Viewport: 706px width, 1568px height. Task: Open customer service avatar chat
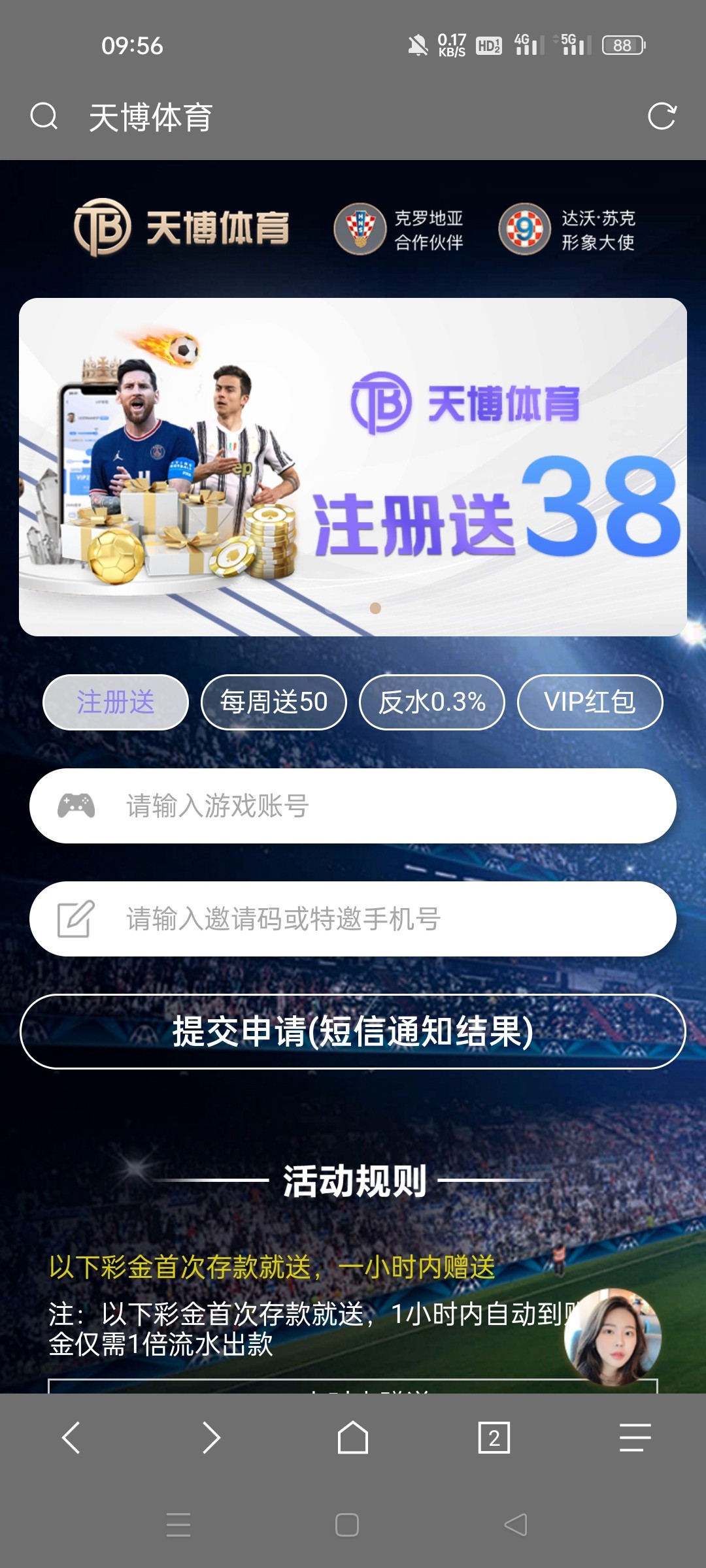pyautogui.click(x=613, y=1337)
